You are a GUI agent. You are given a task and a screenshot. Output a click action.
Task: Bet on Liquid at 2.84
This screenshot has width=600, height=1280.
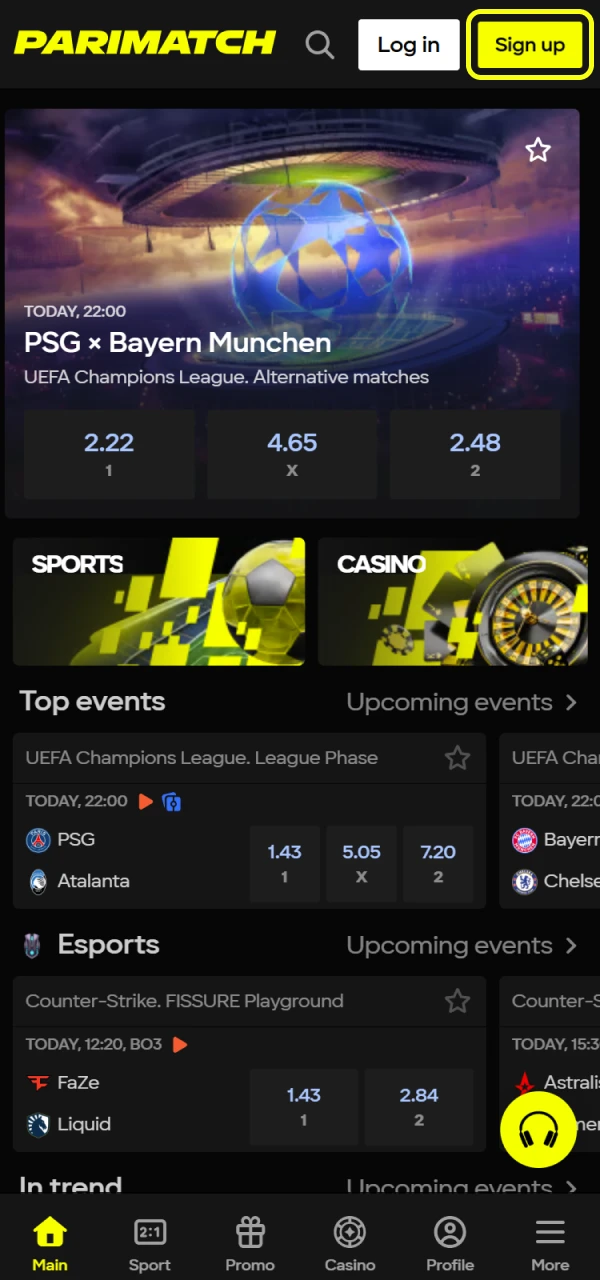click(x=418, y=1105)
